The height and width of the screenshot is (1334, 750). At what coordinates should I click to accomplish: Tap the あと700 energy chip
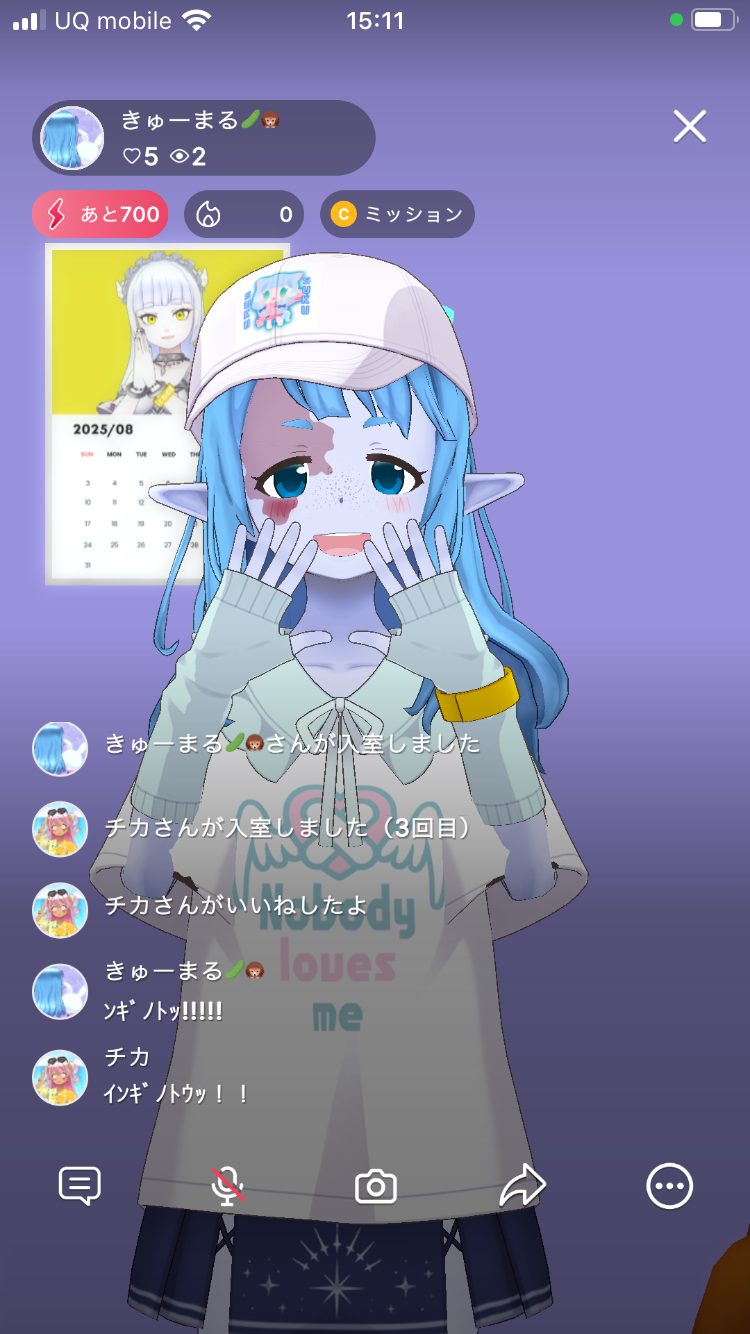point(100,214)
